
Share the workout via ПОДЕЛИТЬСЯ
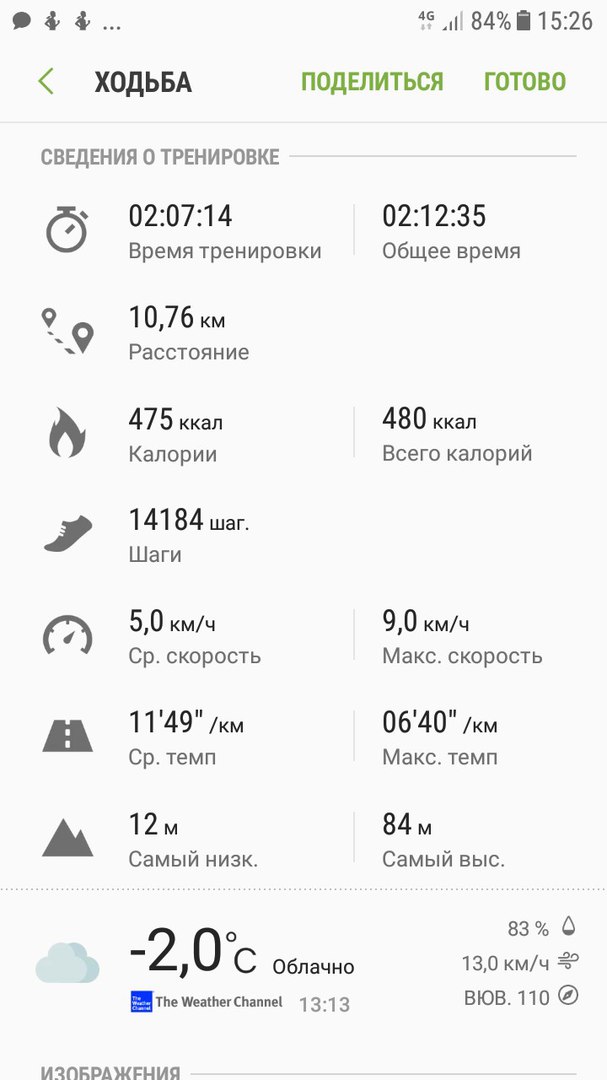coord(372,82)
